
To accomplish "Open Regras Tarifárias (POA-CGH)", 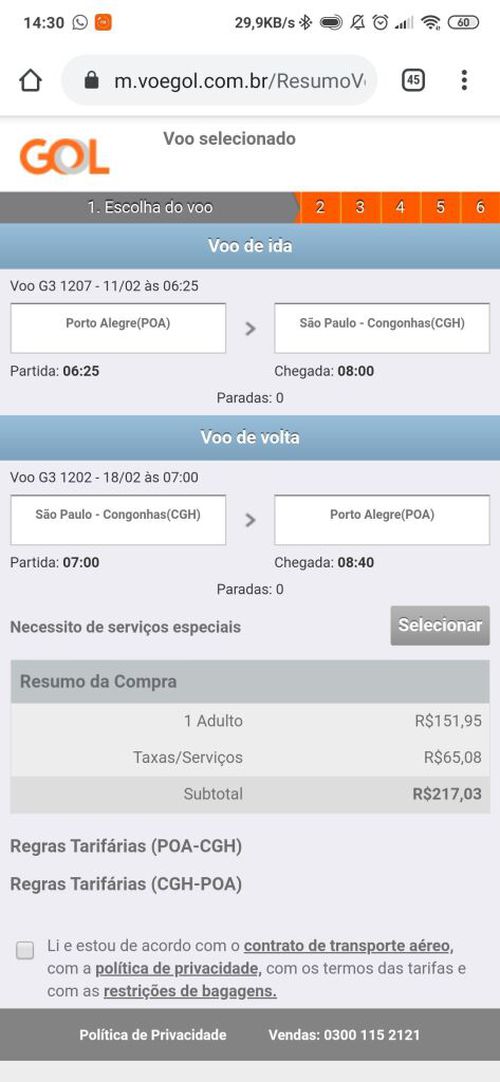I will 126,847.
